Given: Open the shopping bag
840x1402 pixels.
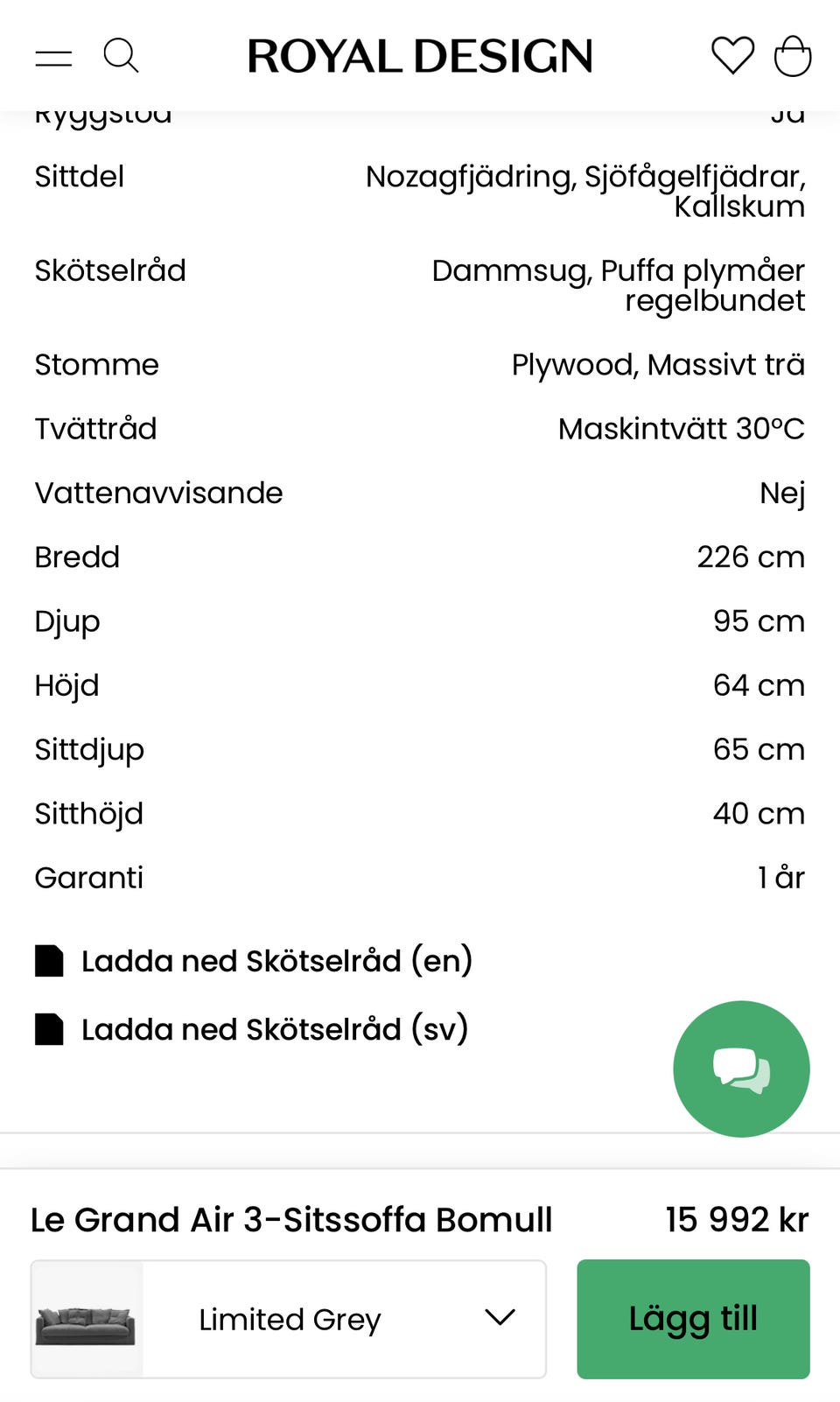Looking at the screenshot, I should click(793, 56).
